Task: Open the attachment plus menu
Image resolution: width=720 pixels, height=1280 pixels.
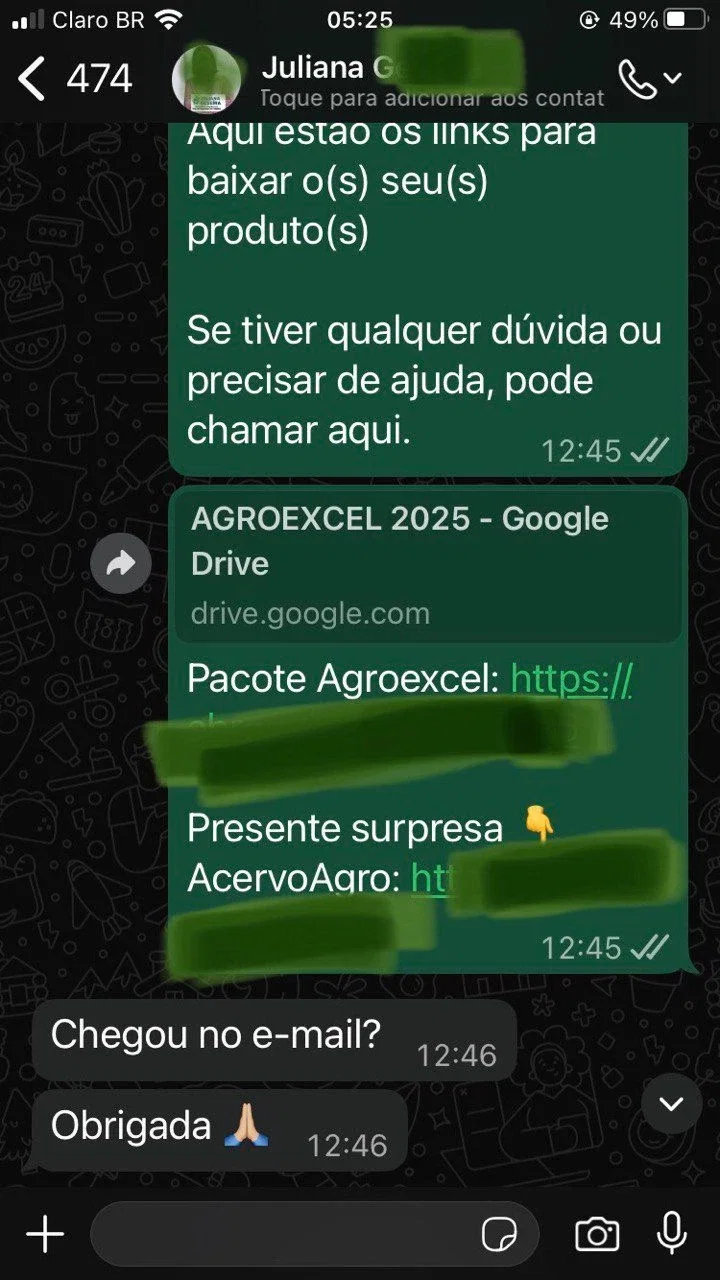Action: 45,1234
